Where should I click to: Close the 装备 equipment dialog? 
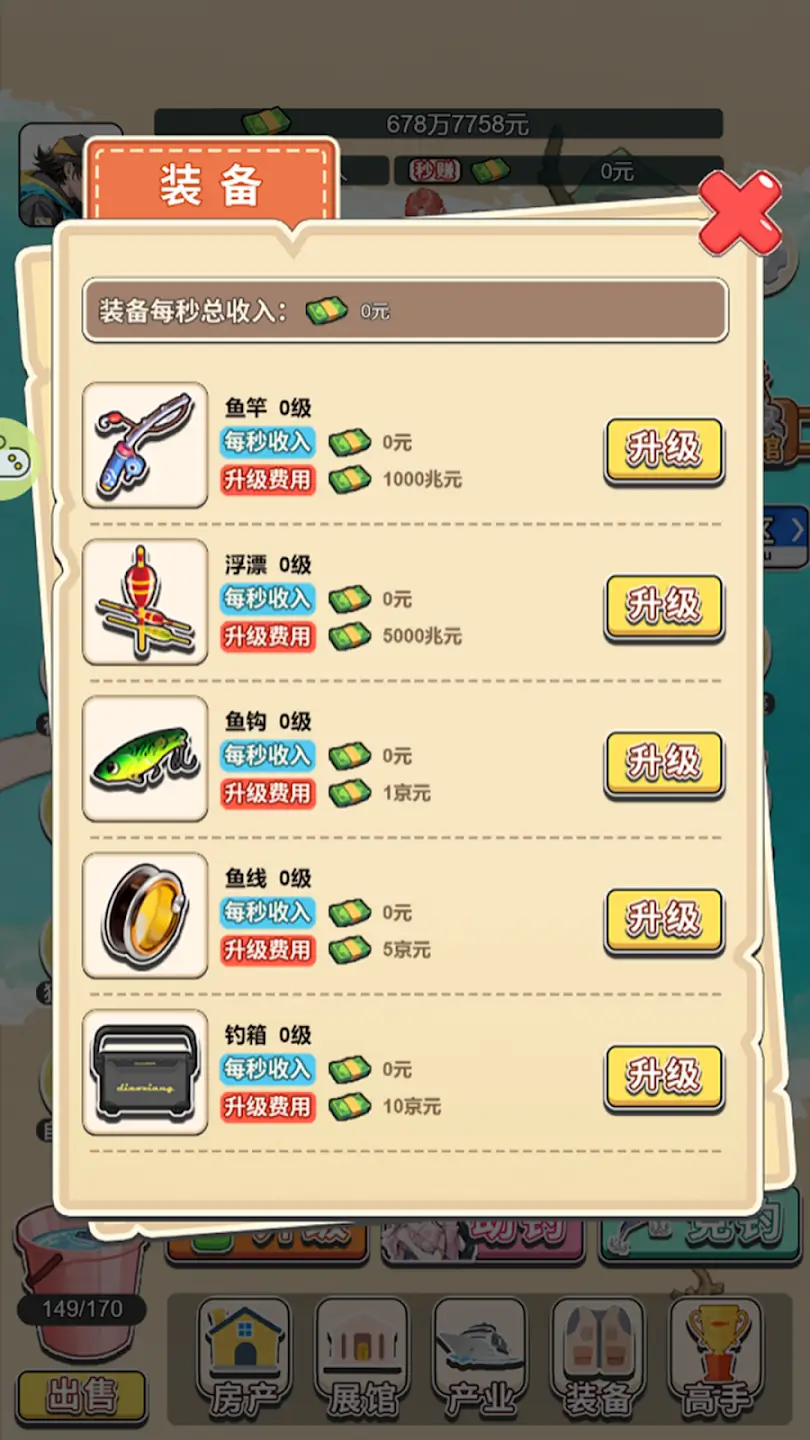(x=739, y=213)
